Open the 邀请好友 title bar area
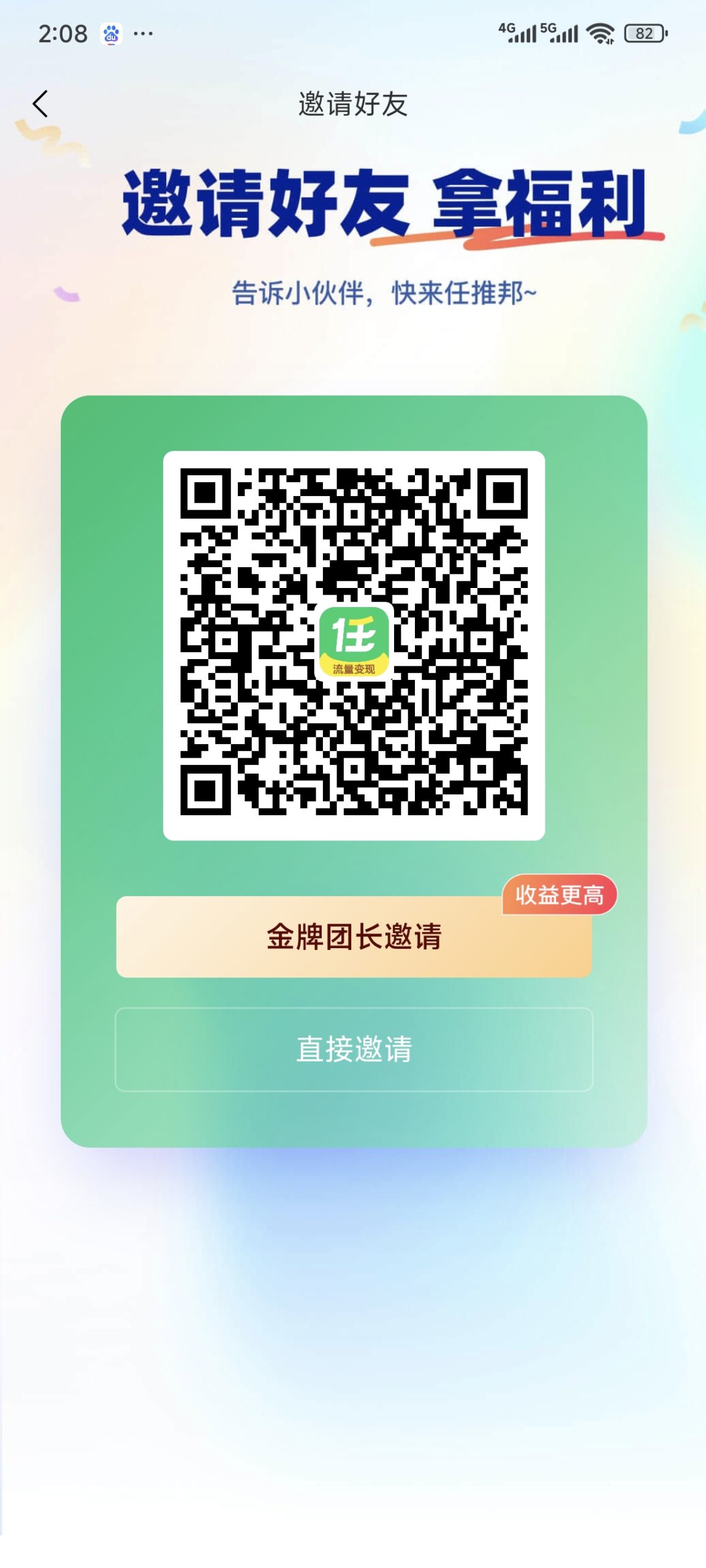Screen dimensions: 706x1568 click(x=354, y=104)
